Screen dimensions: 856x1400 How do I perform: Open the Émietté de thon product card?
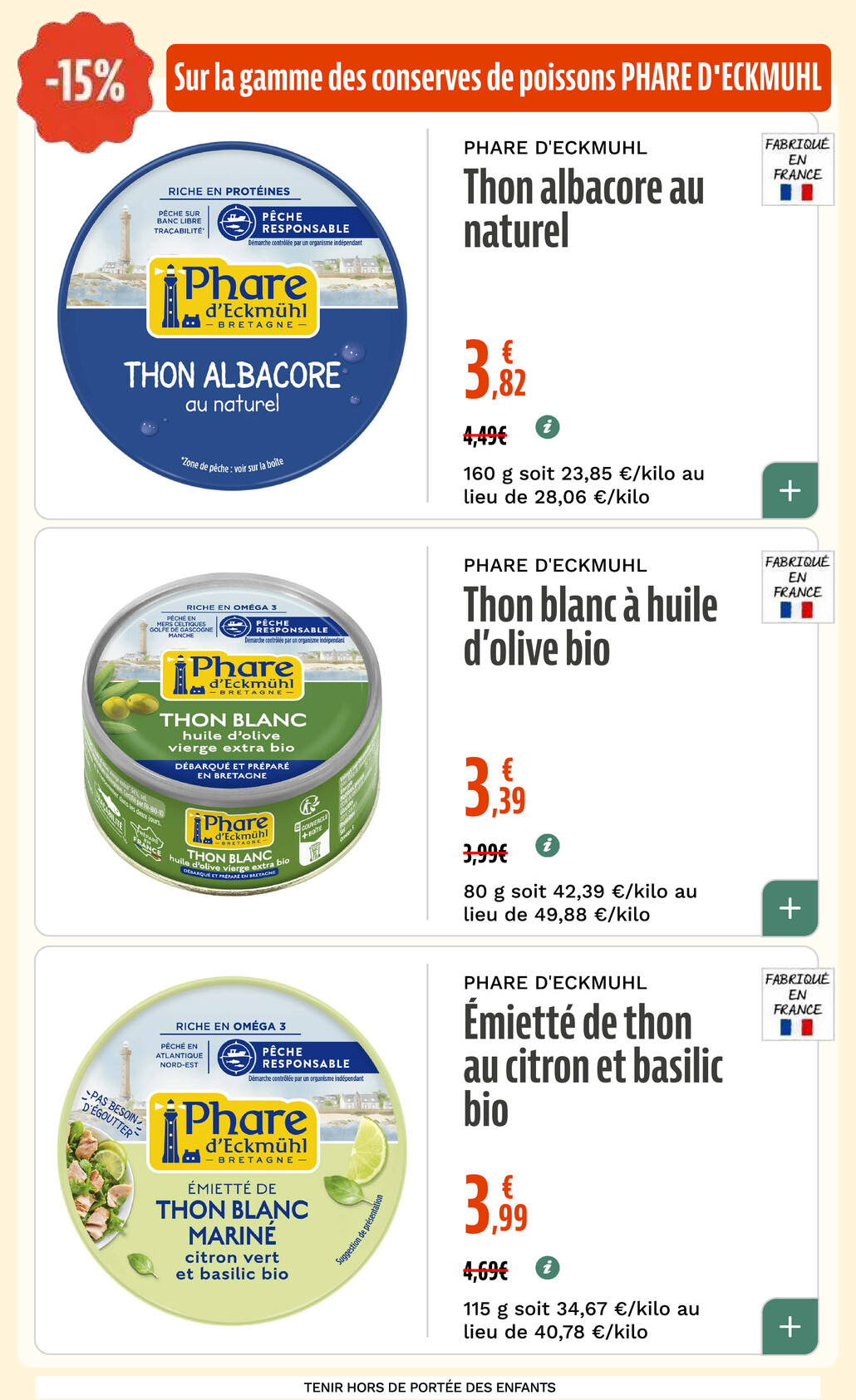click(593, 1066)
